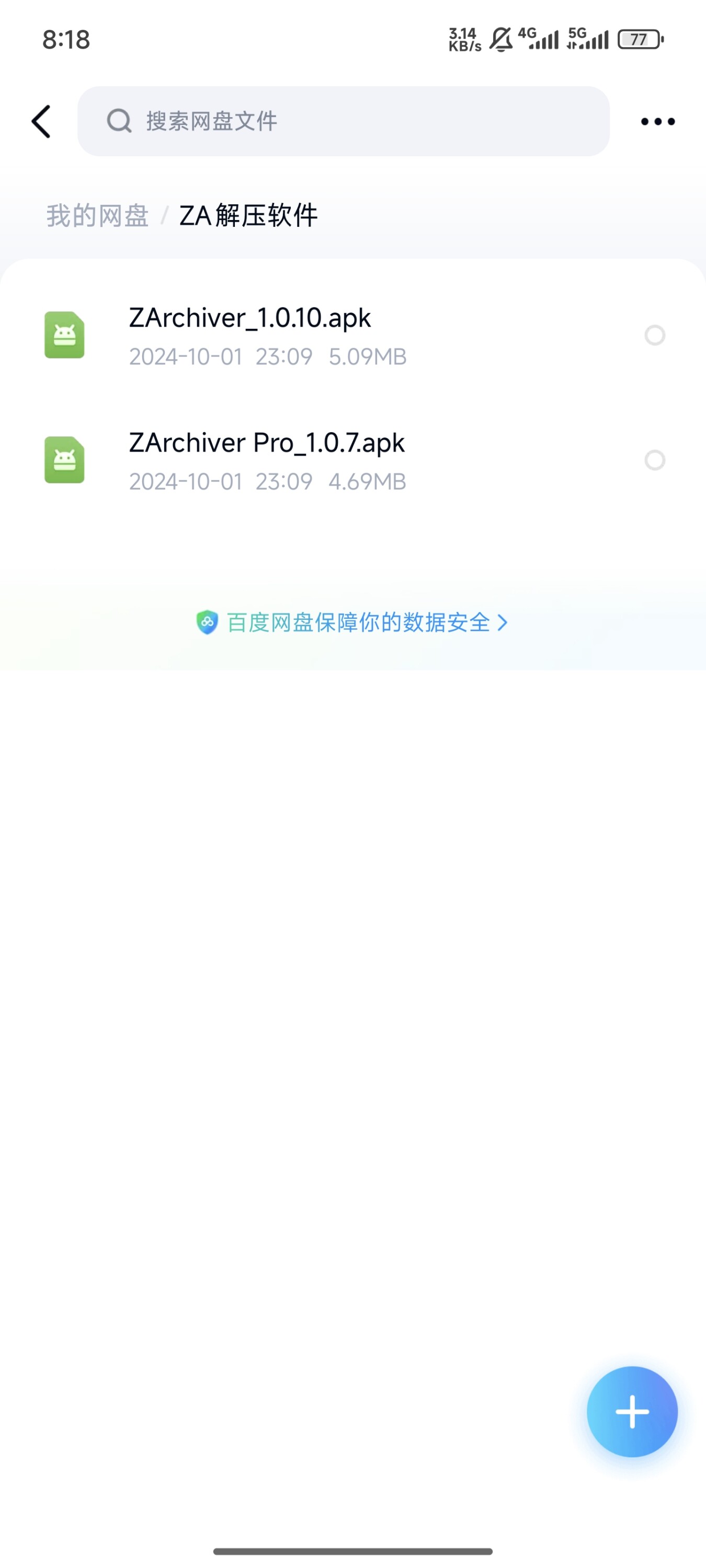Tap the 搜索网盘文件 search field
The width and height of the screenshot is (706, 1568).
343,121
